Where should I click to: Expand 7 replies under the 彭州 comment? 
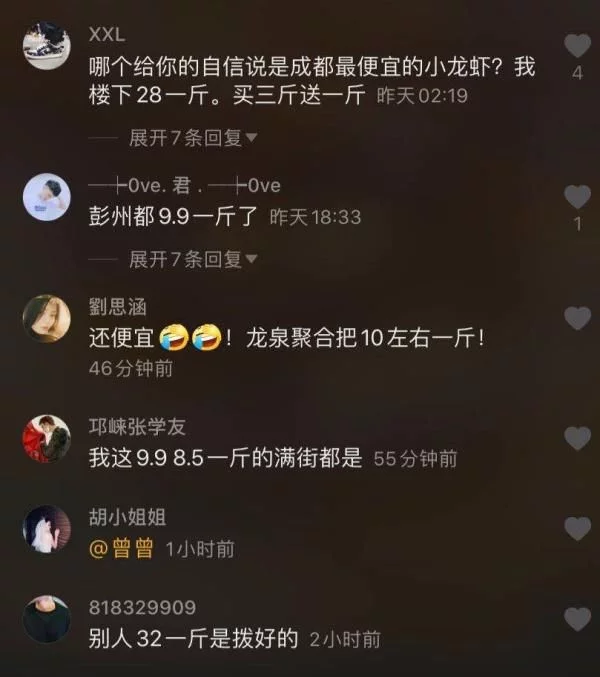click(193, 259)
